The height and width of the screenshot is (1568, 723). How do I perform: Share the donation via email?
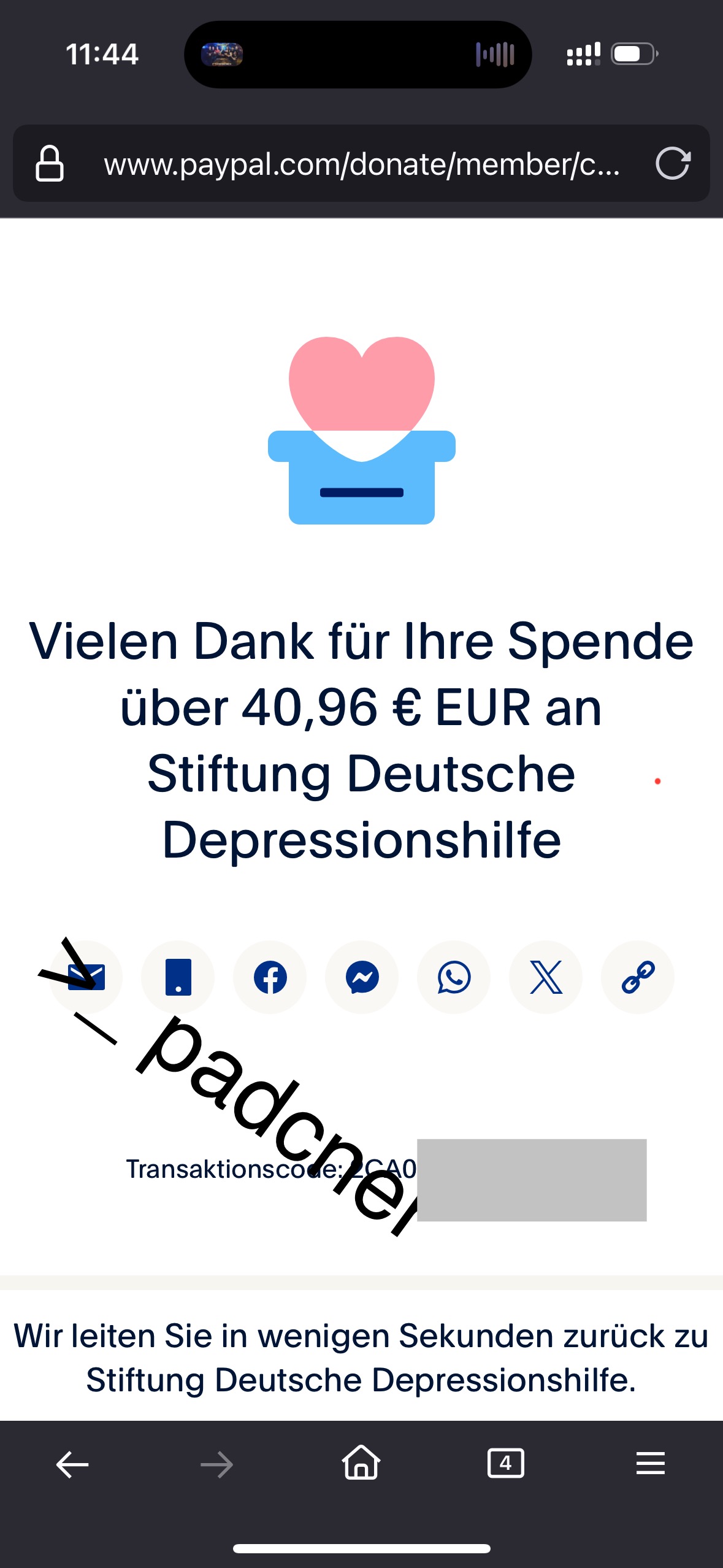(86, 977)
